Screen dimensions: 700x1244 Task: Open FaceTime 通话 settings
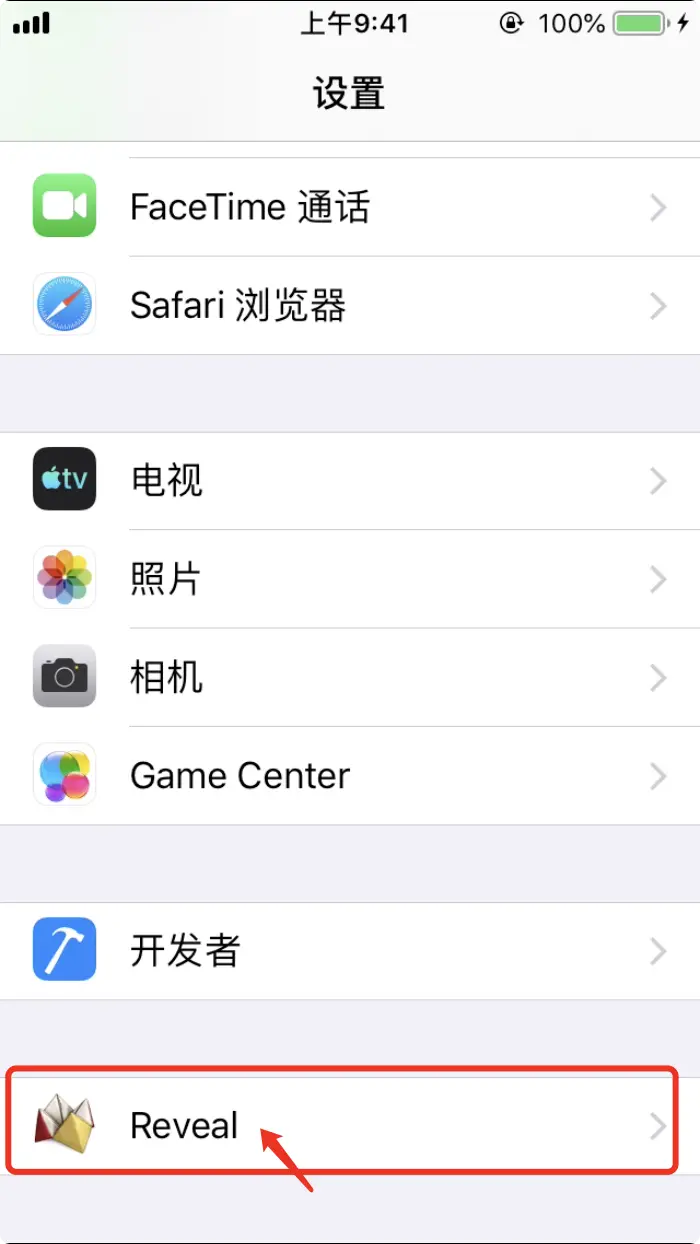click(x=350, y=207)
